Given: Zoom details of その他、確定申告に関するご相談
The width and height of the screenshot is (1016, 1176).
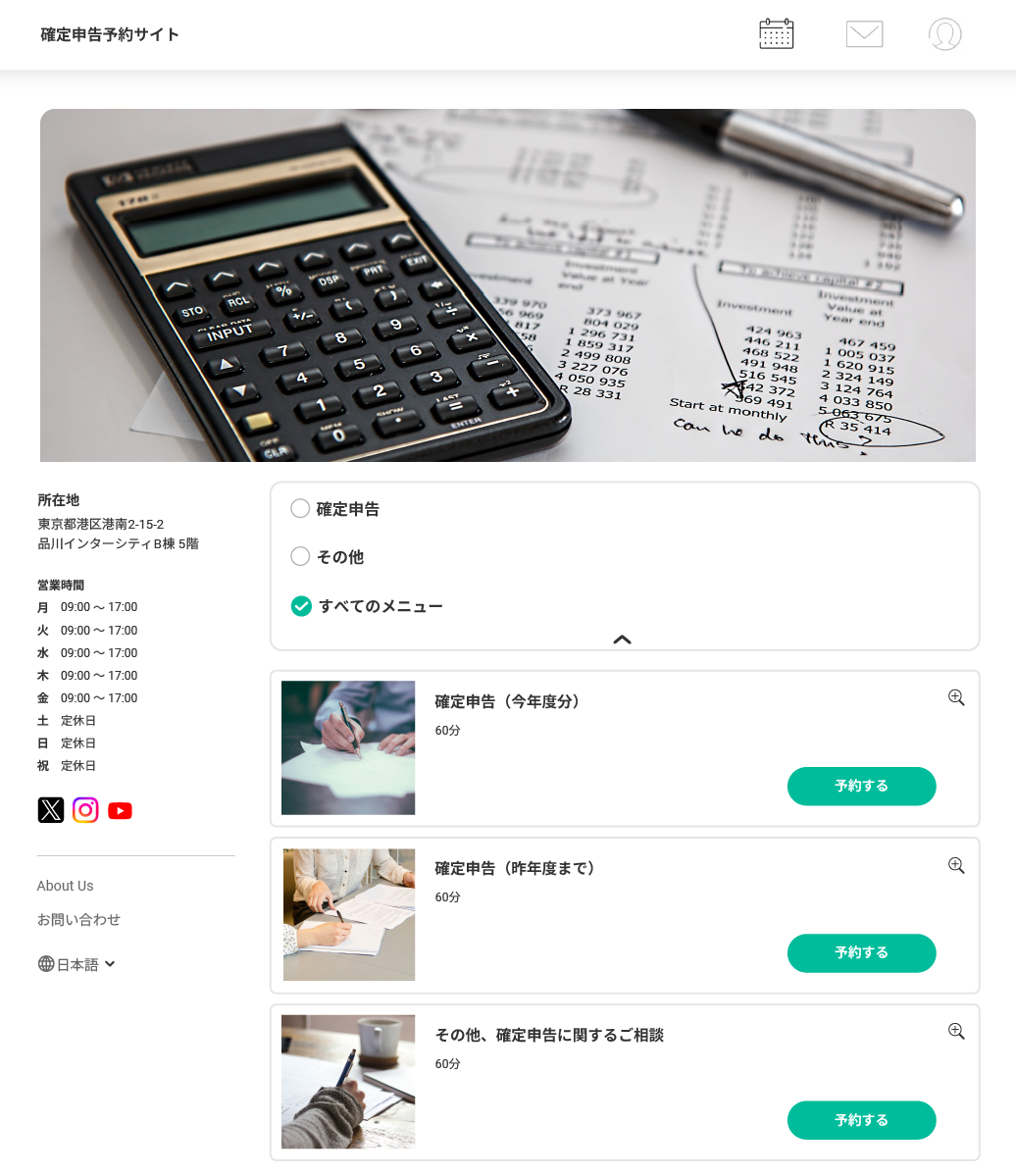Looking at the screenshot, I should coord(956,1031).
